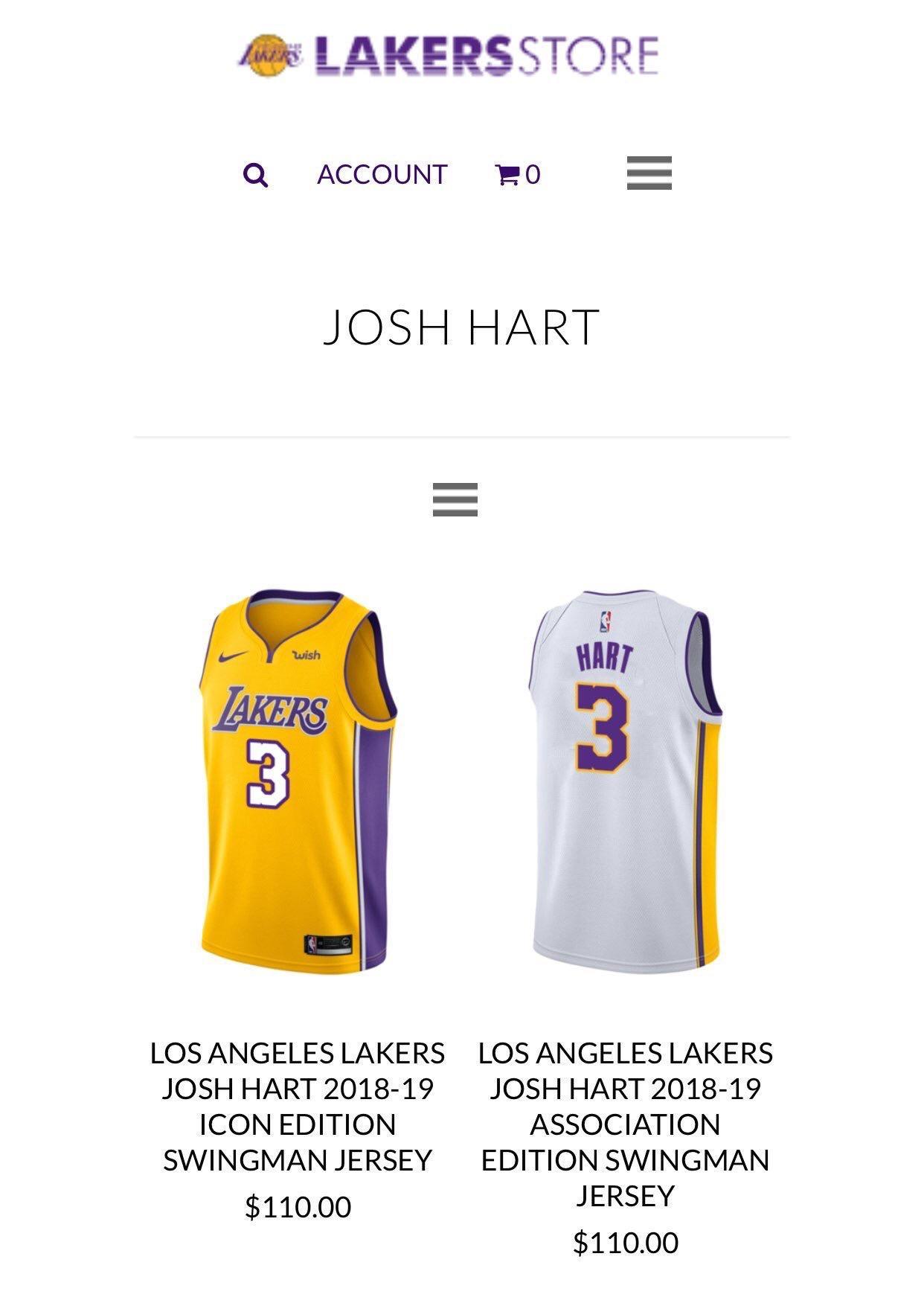Image resolution: width=924 pixels, height=1303 pixels.
Task: Open the search magnifier icon
Action: (255, 176)
